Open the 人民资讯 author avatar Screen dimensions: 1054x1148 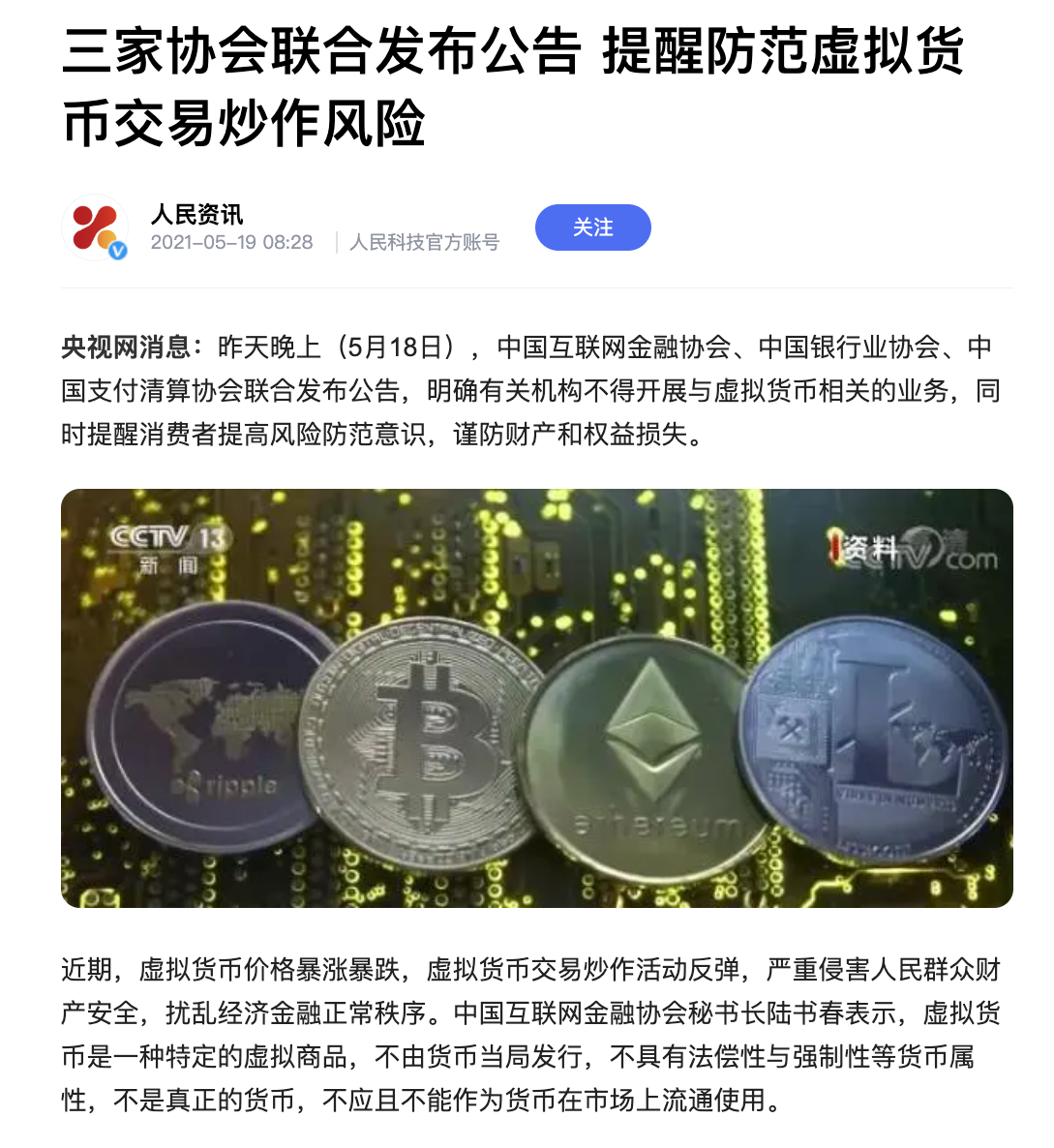(95, 228)
